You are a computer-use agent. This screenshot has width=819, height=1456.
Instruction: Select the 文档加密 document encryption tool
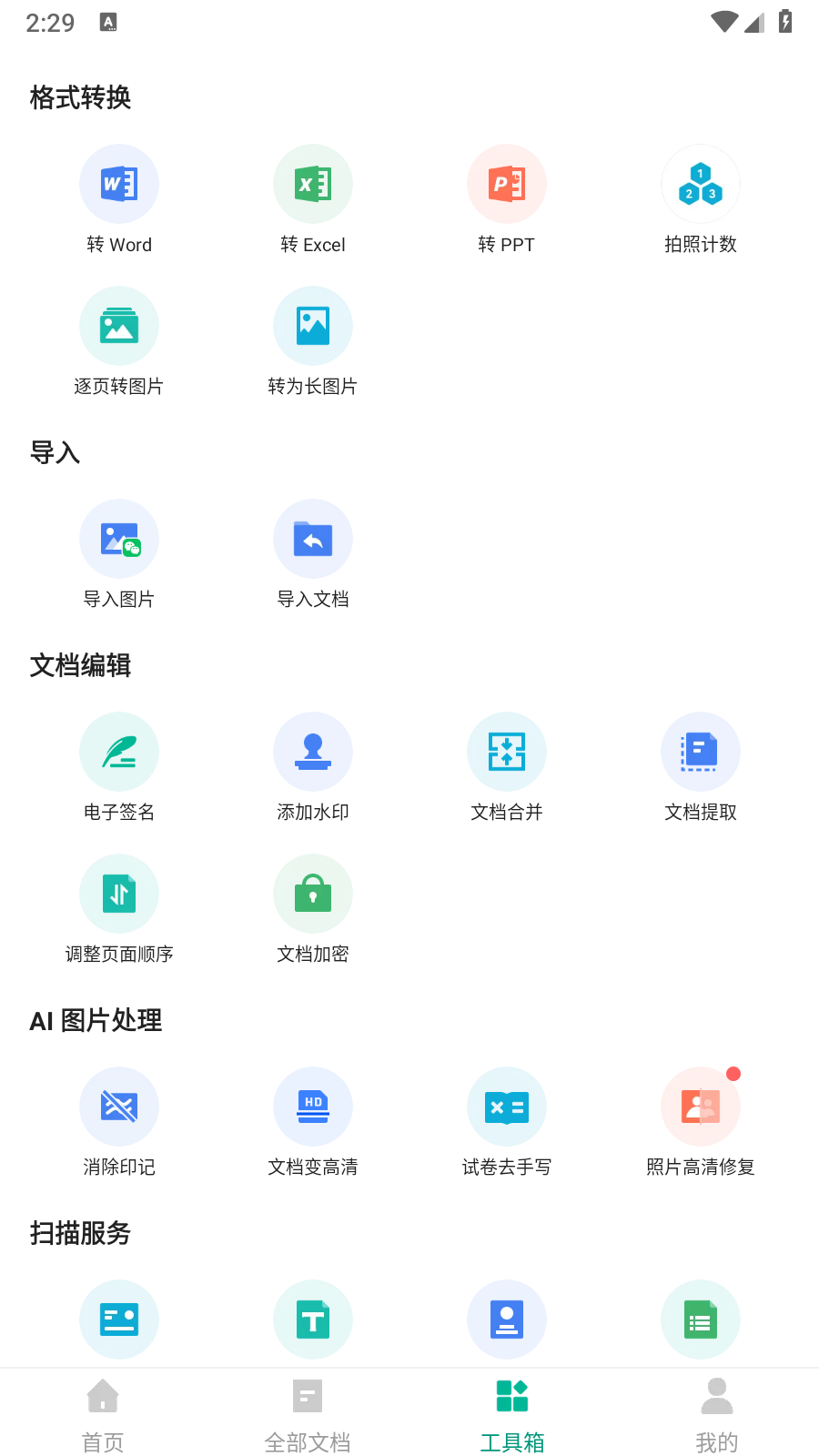point(313,910)
